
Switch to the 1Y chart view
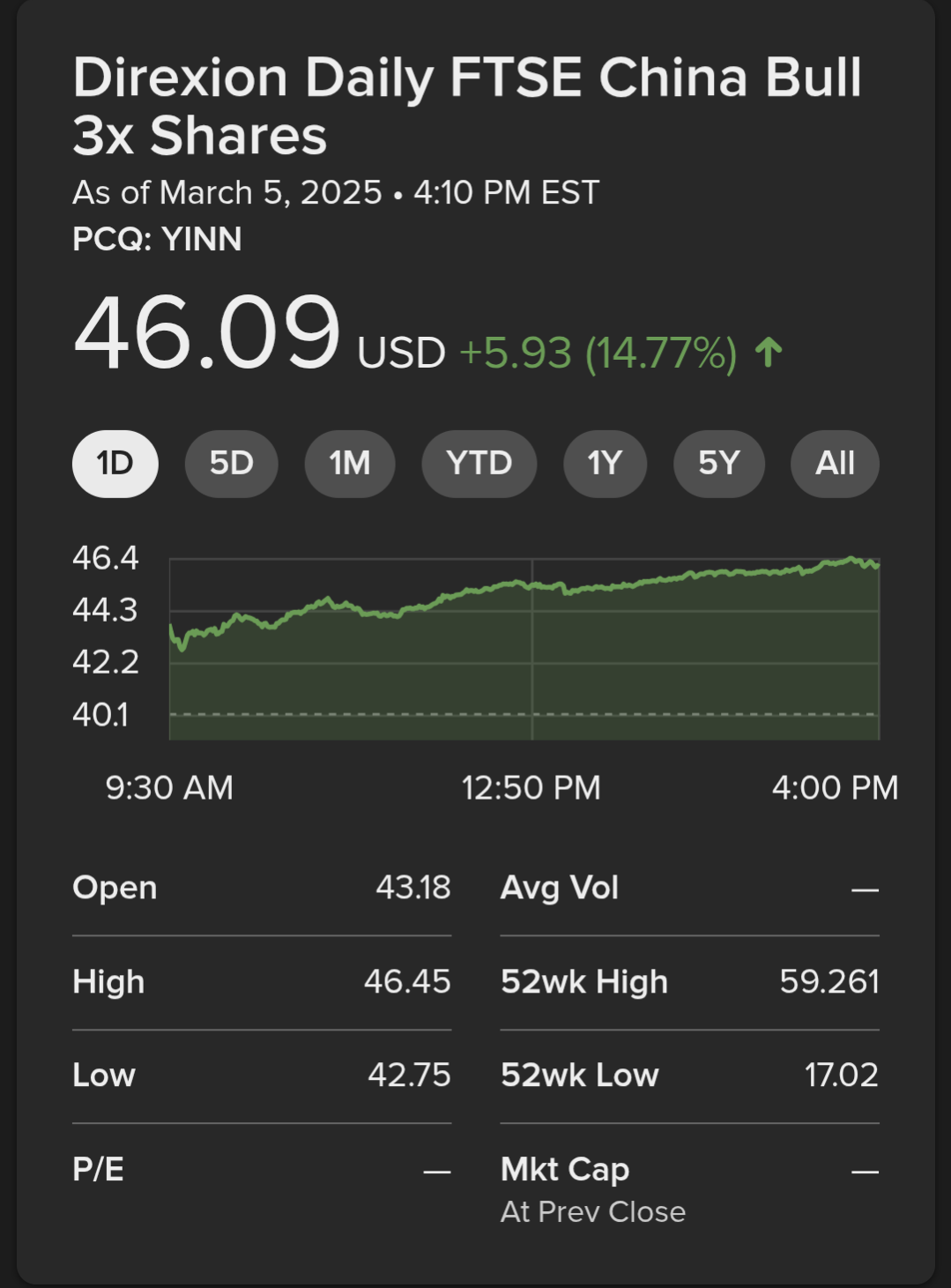click(605, 464)
